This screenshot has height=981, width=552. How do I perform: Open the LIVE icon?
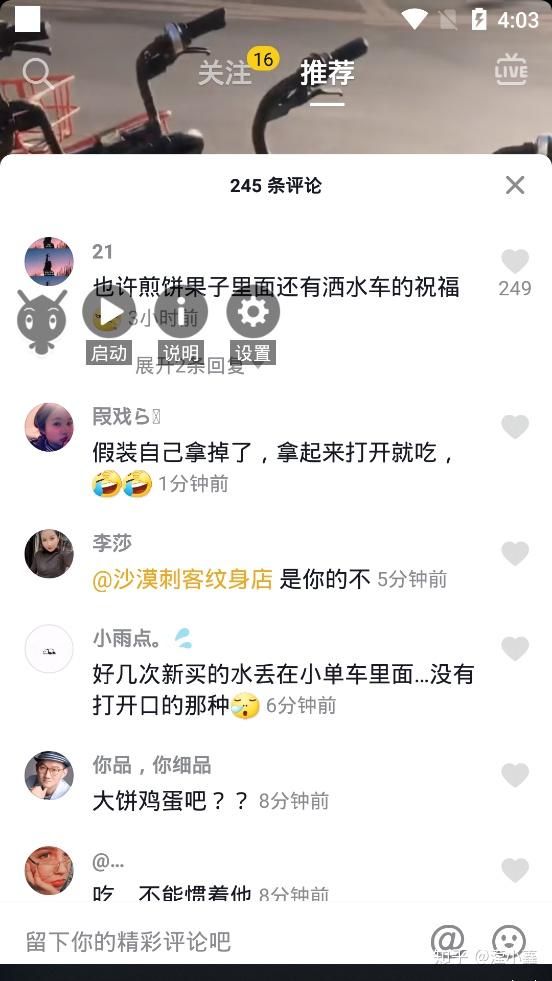[511, 70]
